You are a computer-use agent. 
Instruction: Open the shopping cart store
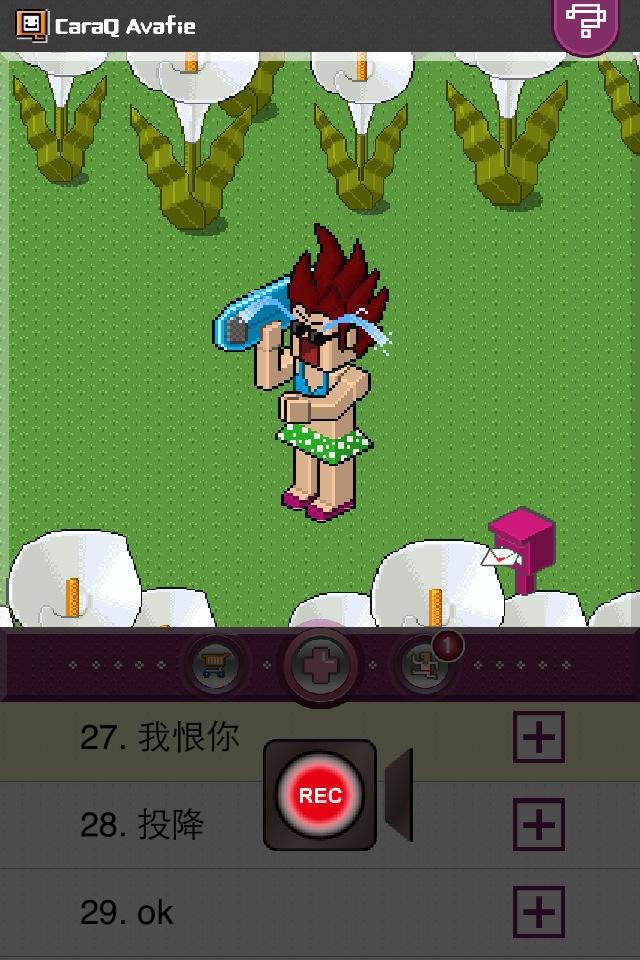coord(212,664)
